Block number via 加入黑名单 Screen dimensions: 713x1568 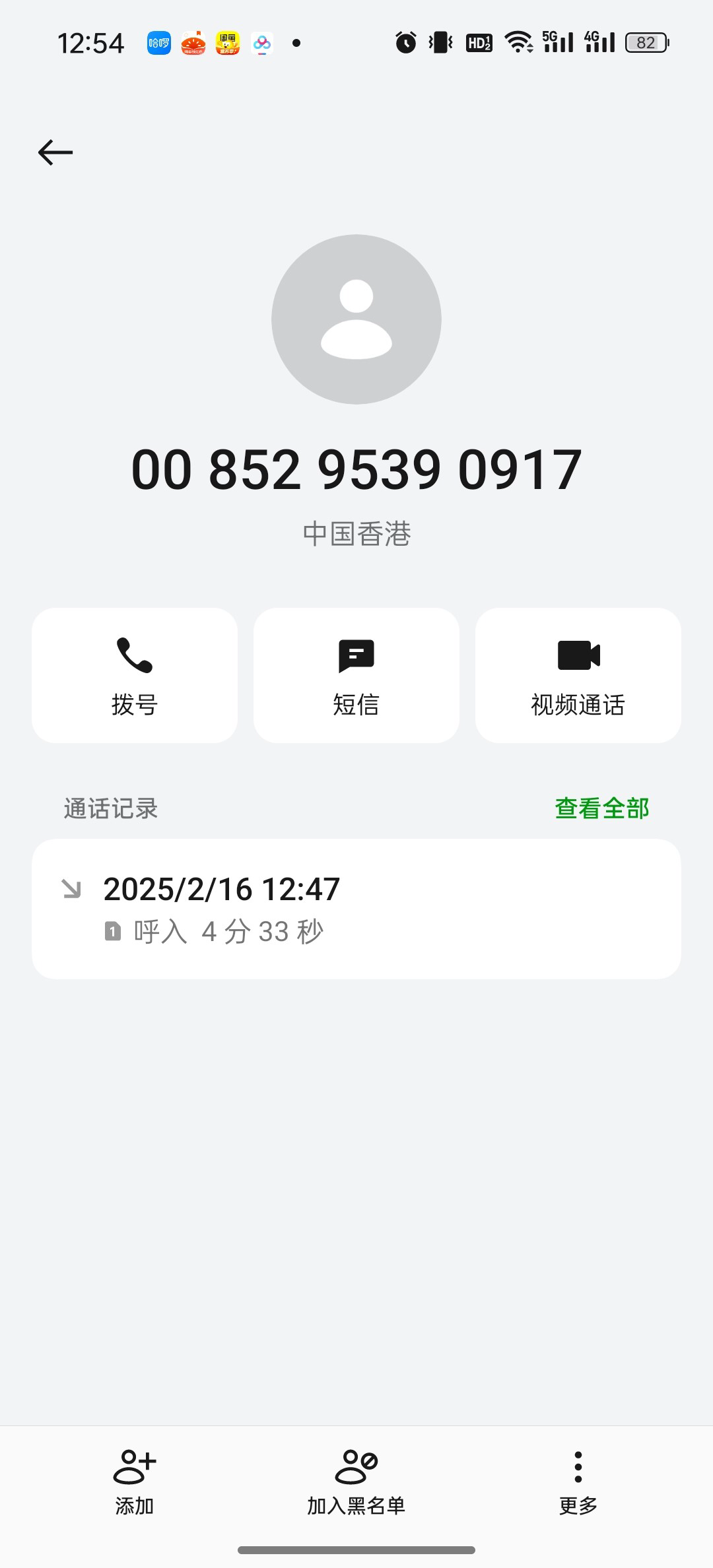tap(356, 1480)
